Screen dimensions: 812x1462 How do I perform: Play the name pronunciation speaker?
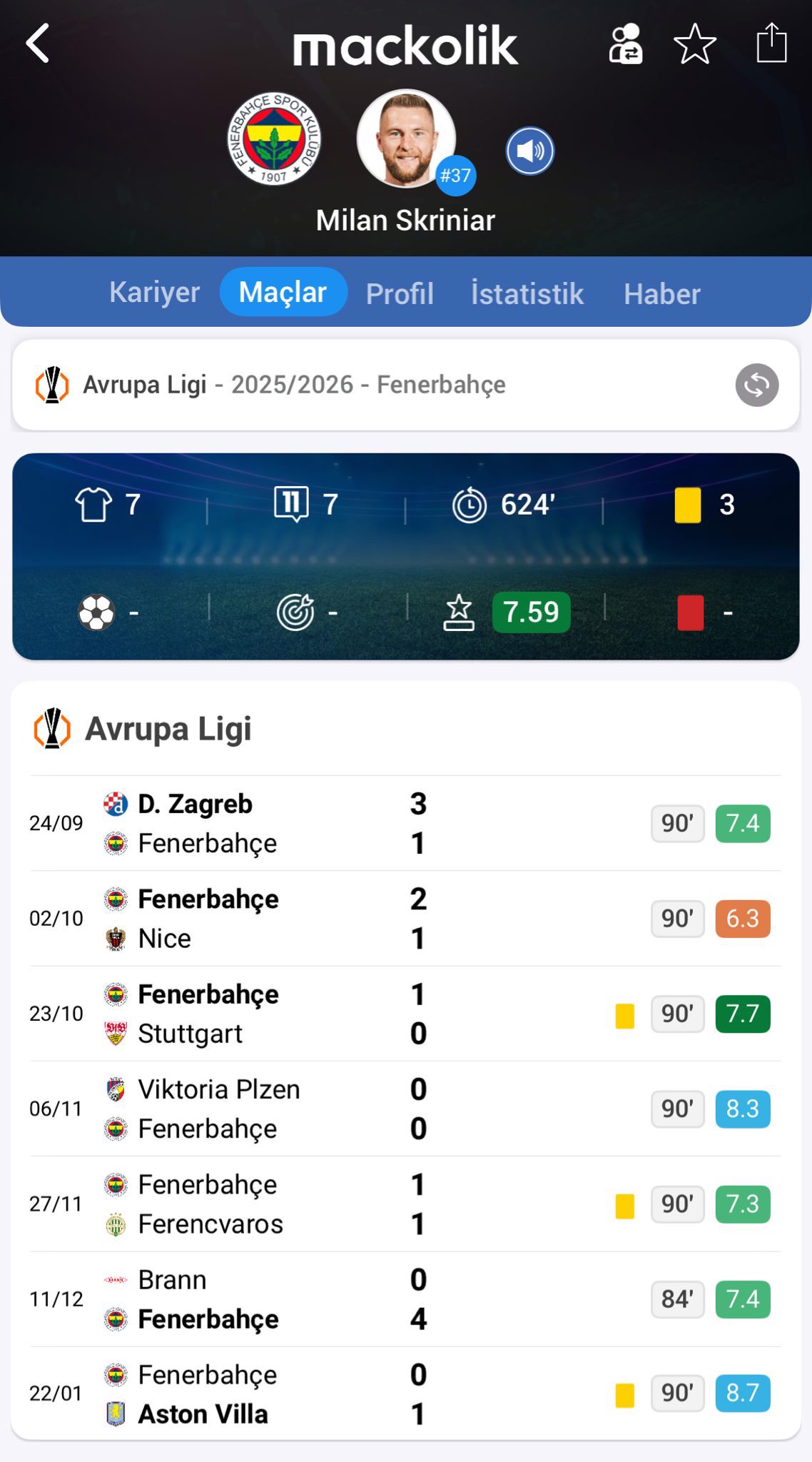tap(529, 151)
